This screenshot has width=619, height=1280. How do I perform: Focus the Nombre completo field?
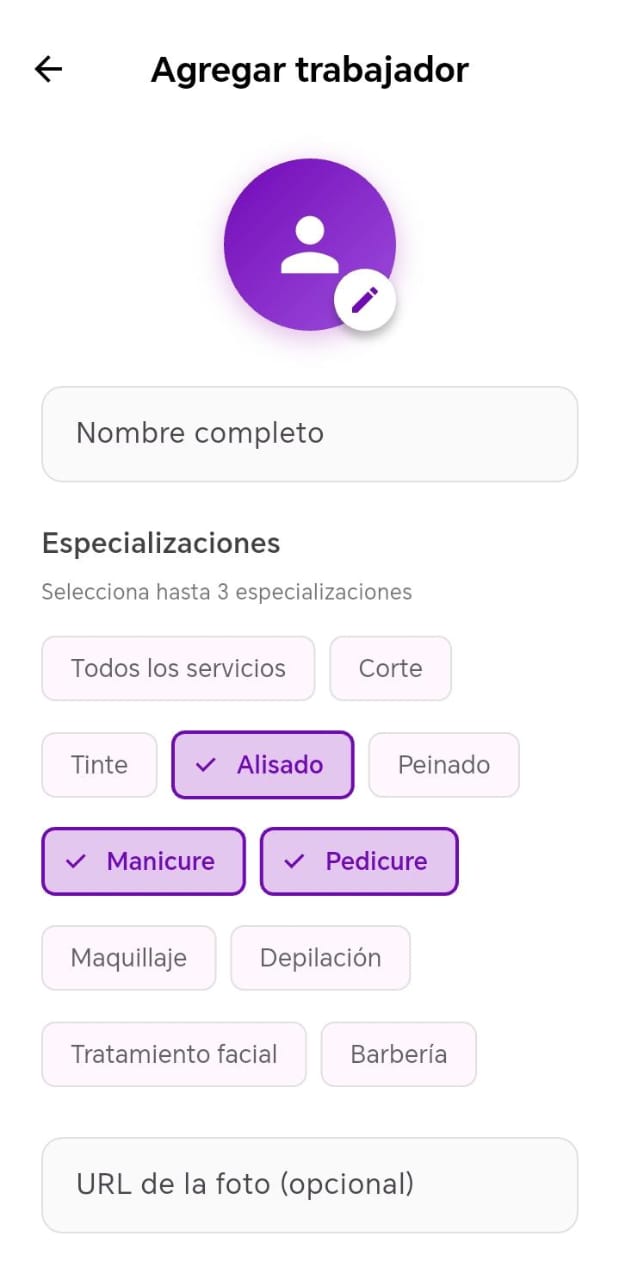[x=310, y=434]
